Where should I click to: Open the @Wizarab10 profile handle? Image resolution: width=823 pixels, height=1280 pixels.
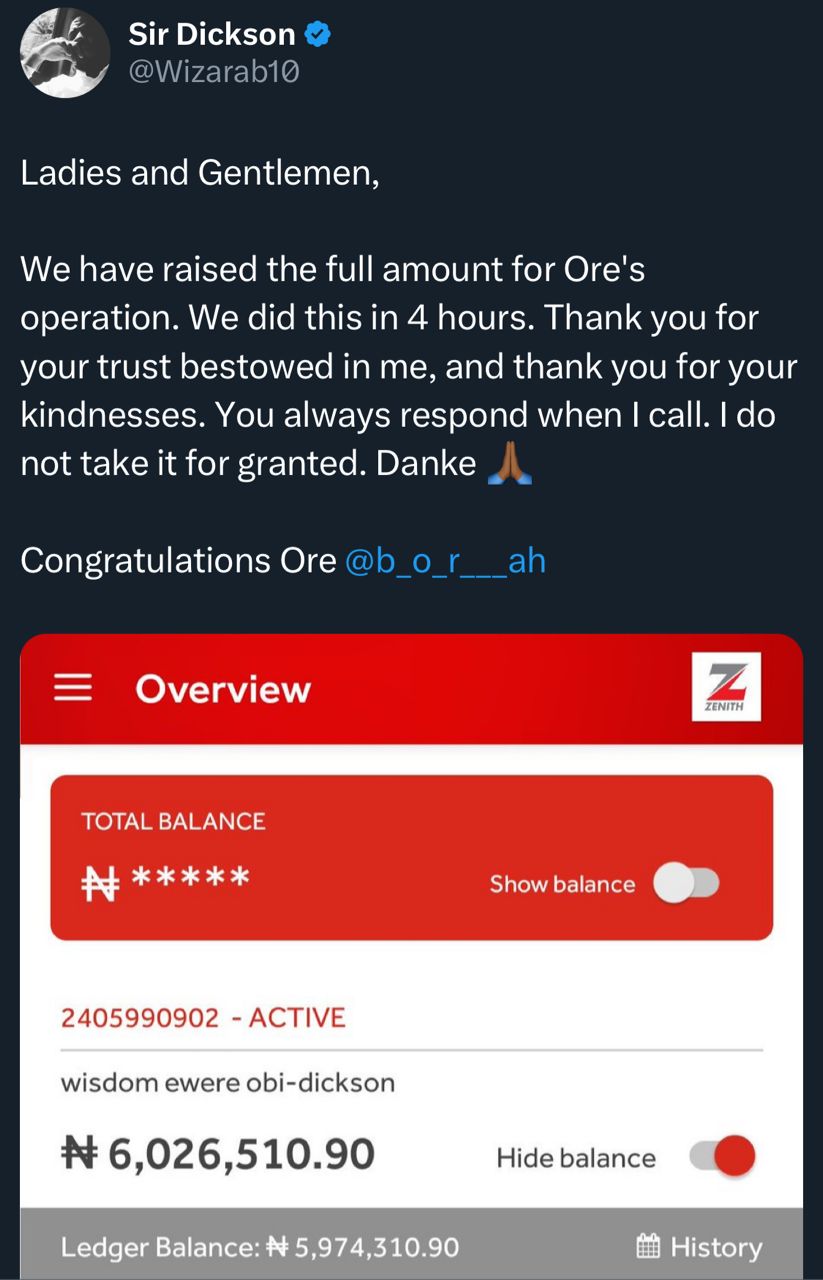click(214, 72)
